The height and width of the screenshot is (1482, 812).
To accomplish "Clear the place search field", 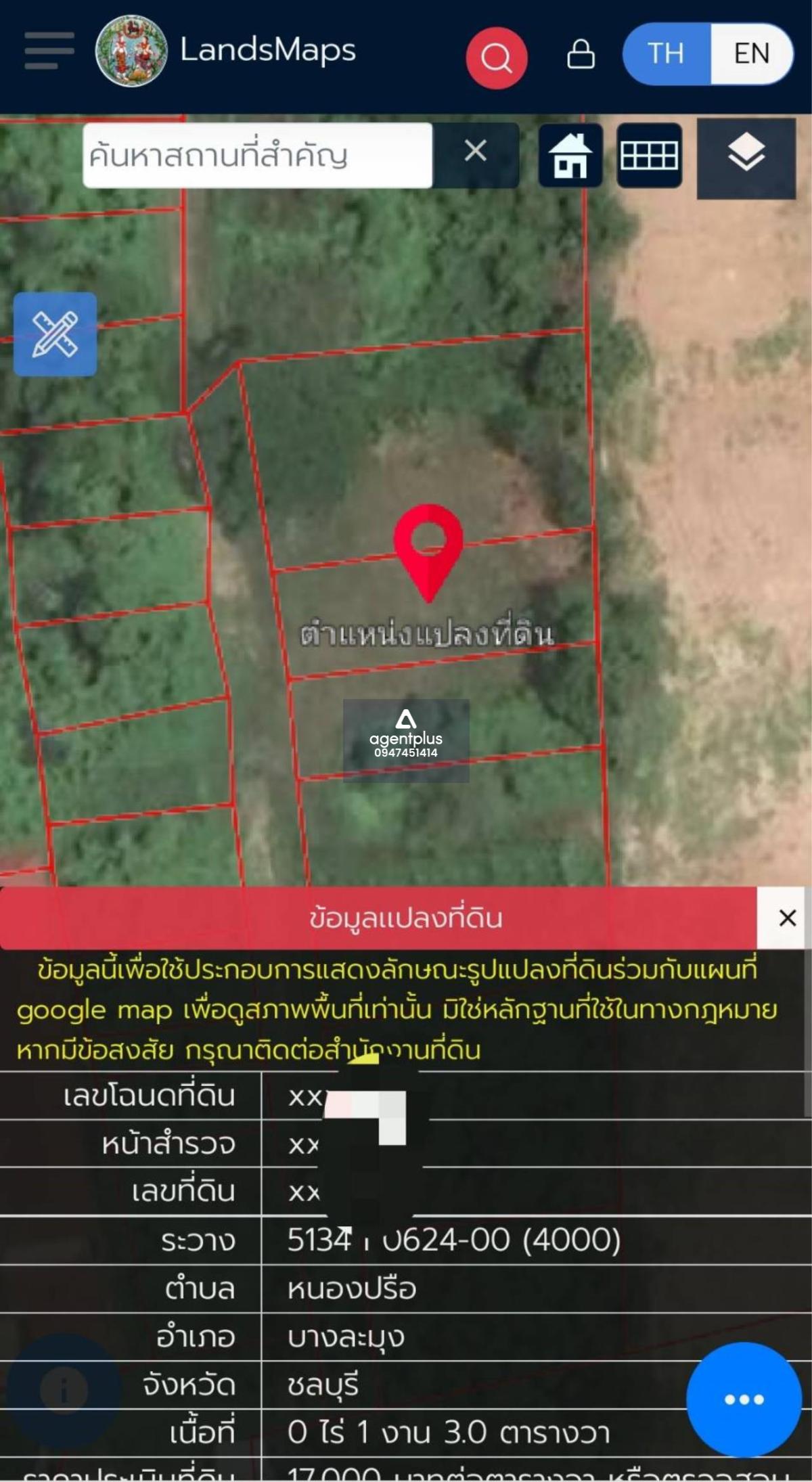I will tap(476, 151).
